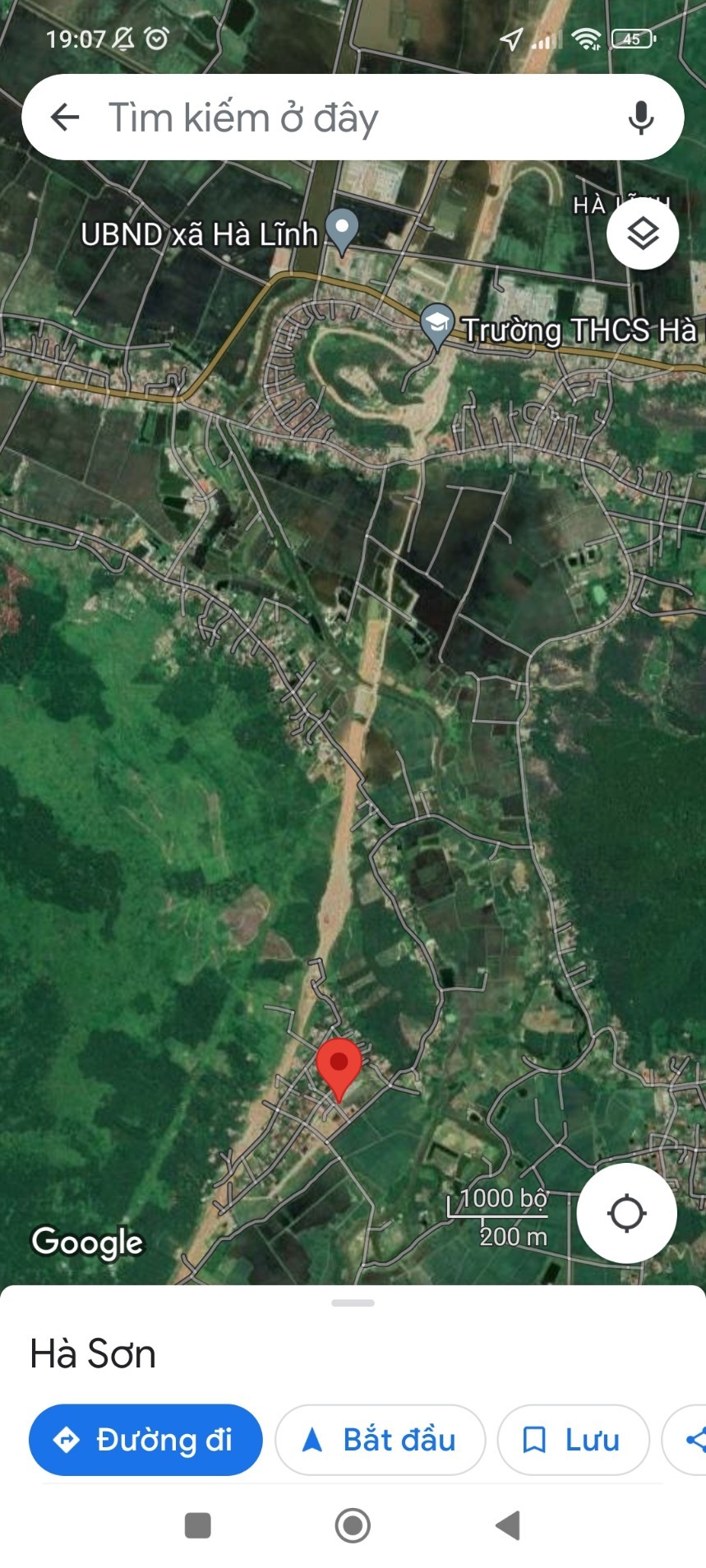This screenshot has width=706, height=1568.
Task: Save Hà Sơn with Lưu
Action: coord(573,1440)
